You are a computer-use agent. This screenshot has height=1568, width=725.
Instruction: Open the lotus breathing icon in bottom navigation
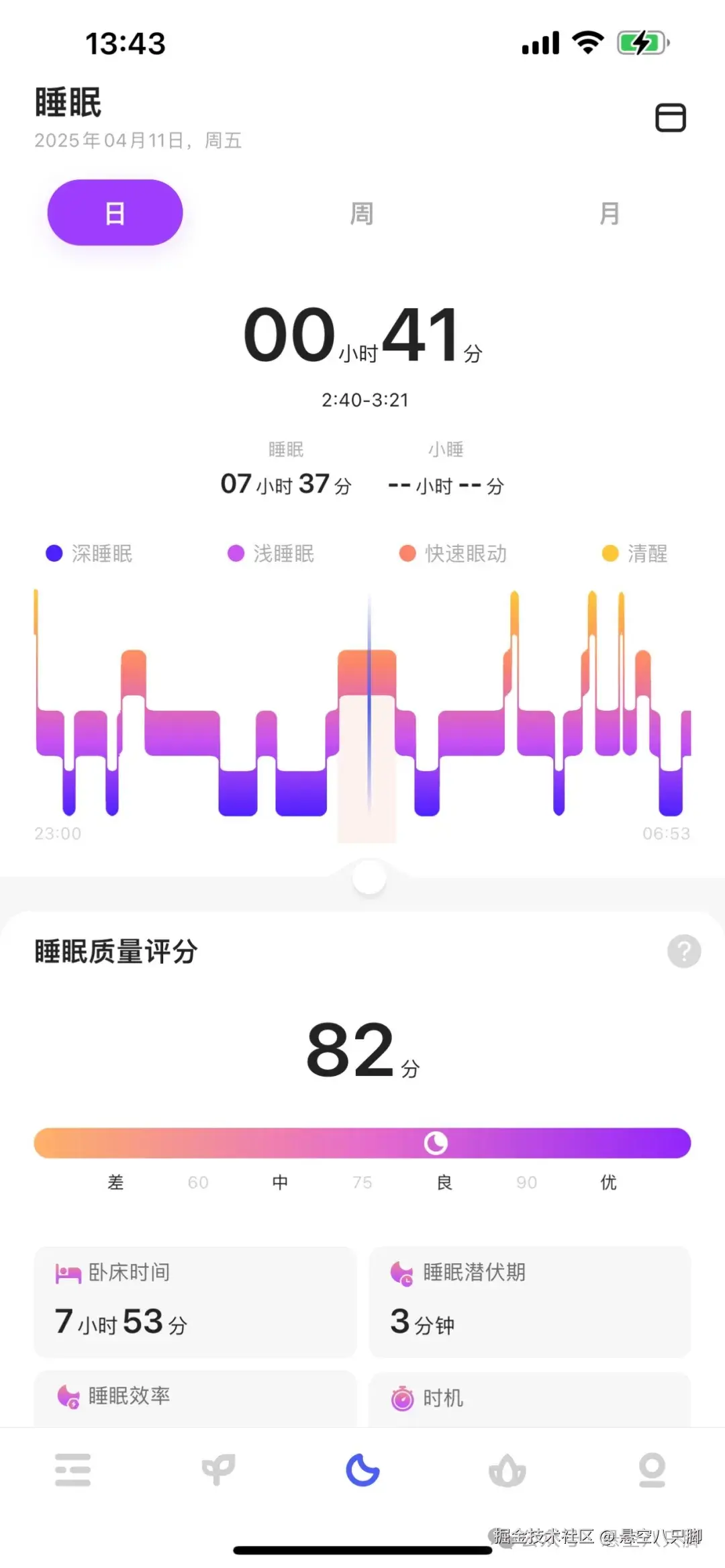507,1470
